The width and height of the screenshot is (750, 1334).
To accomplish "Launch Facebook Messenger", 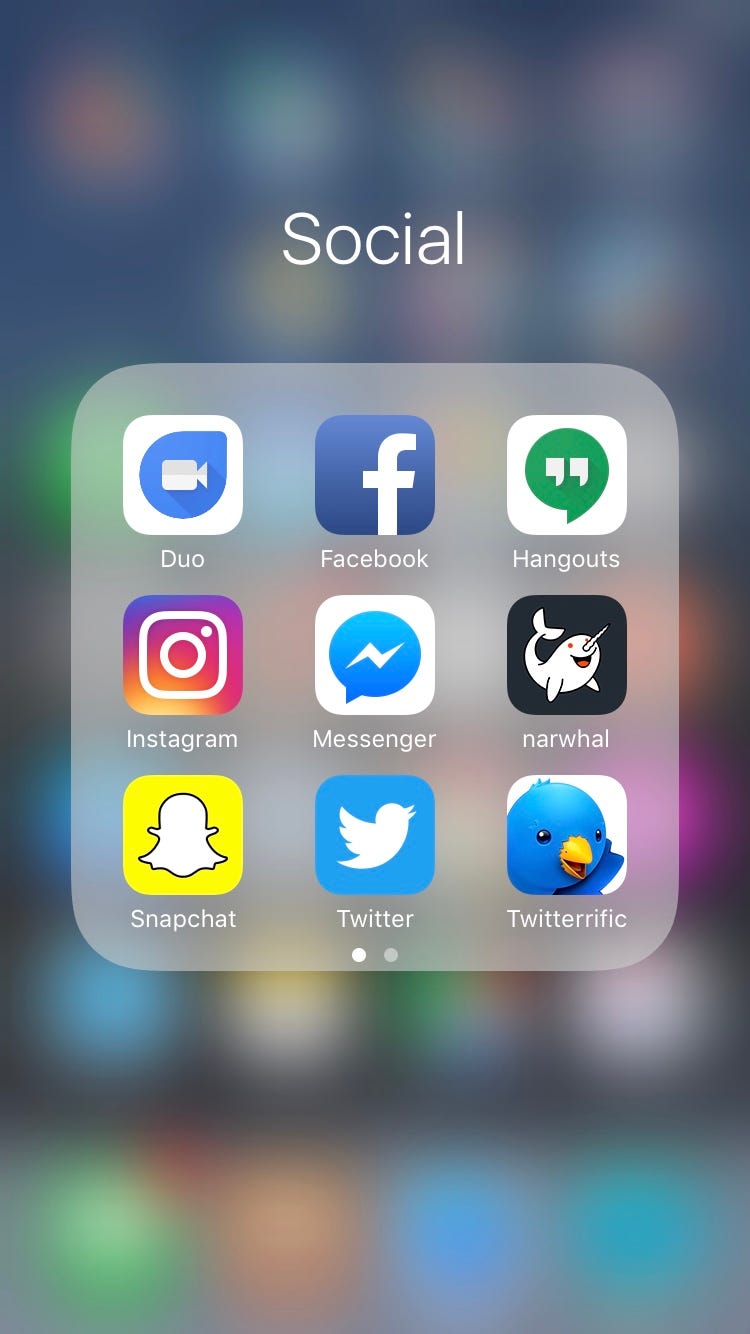I will coord(374,655).
